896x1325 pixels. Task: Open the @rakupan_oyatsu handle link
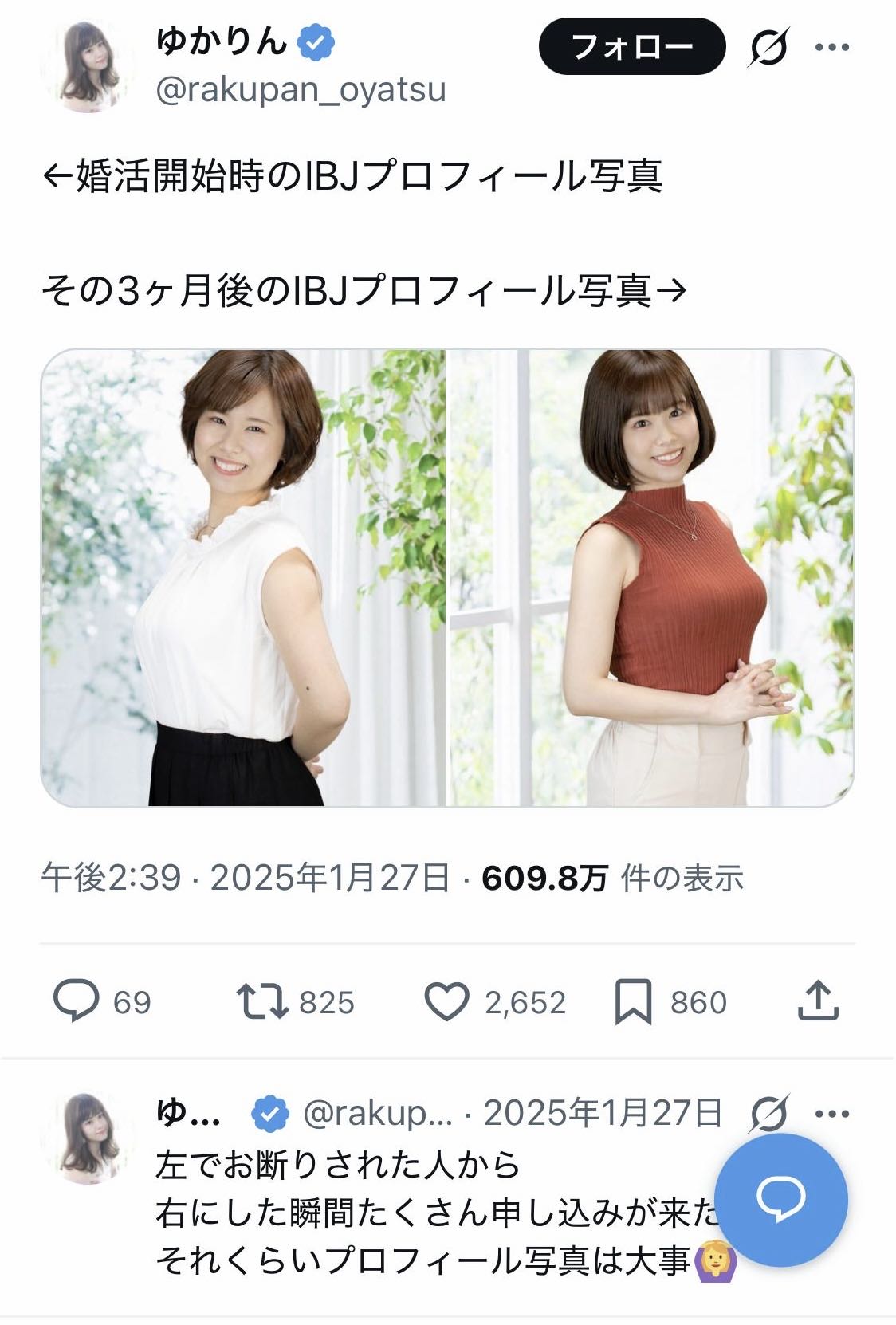301,89
